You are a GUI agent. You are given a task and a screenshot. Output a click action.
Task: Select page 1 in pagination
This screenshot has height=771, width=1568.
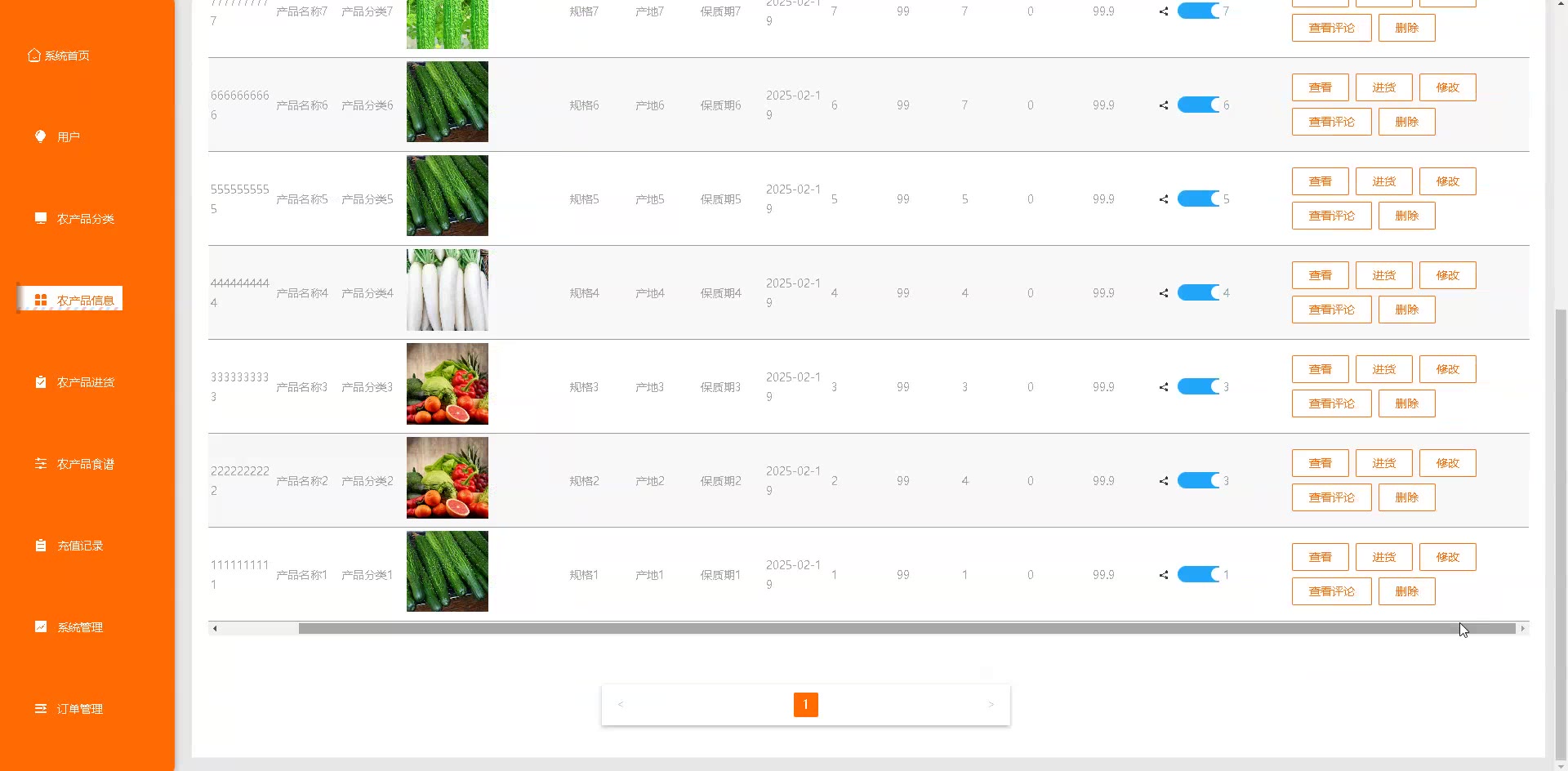(805, 704)
